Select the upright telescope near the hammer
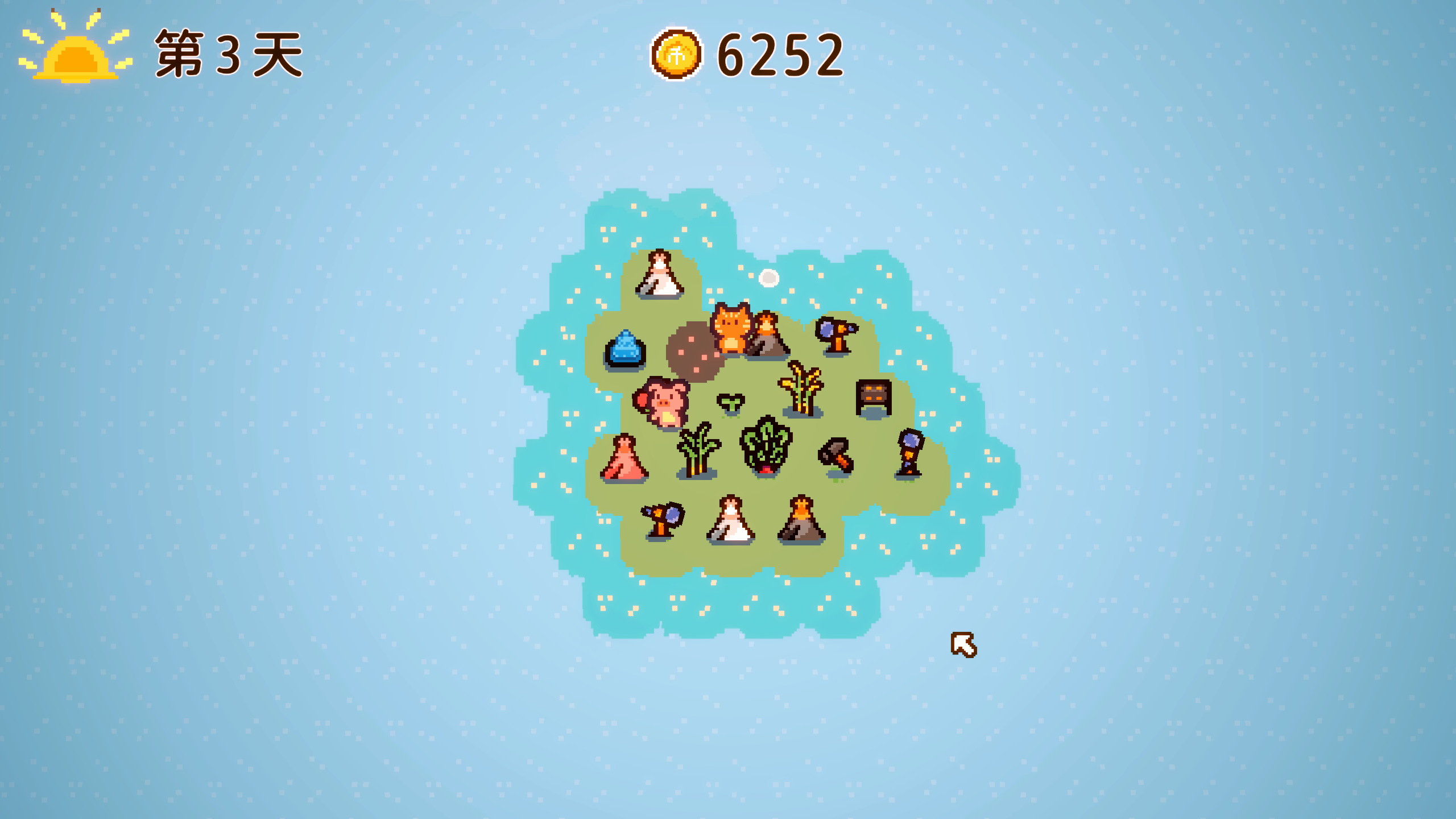Screen dimensions: 1456x819 point(909,453)
